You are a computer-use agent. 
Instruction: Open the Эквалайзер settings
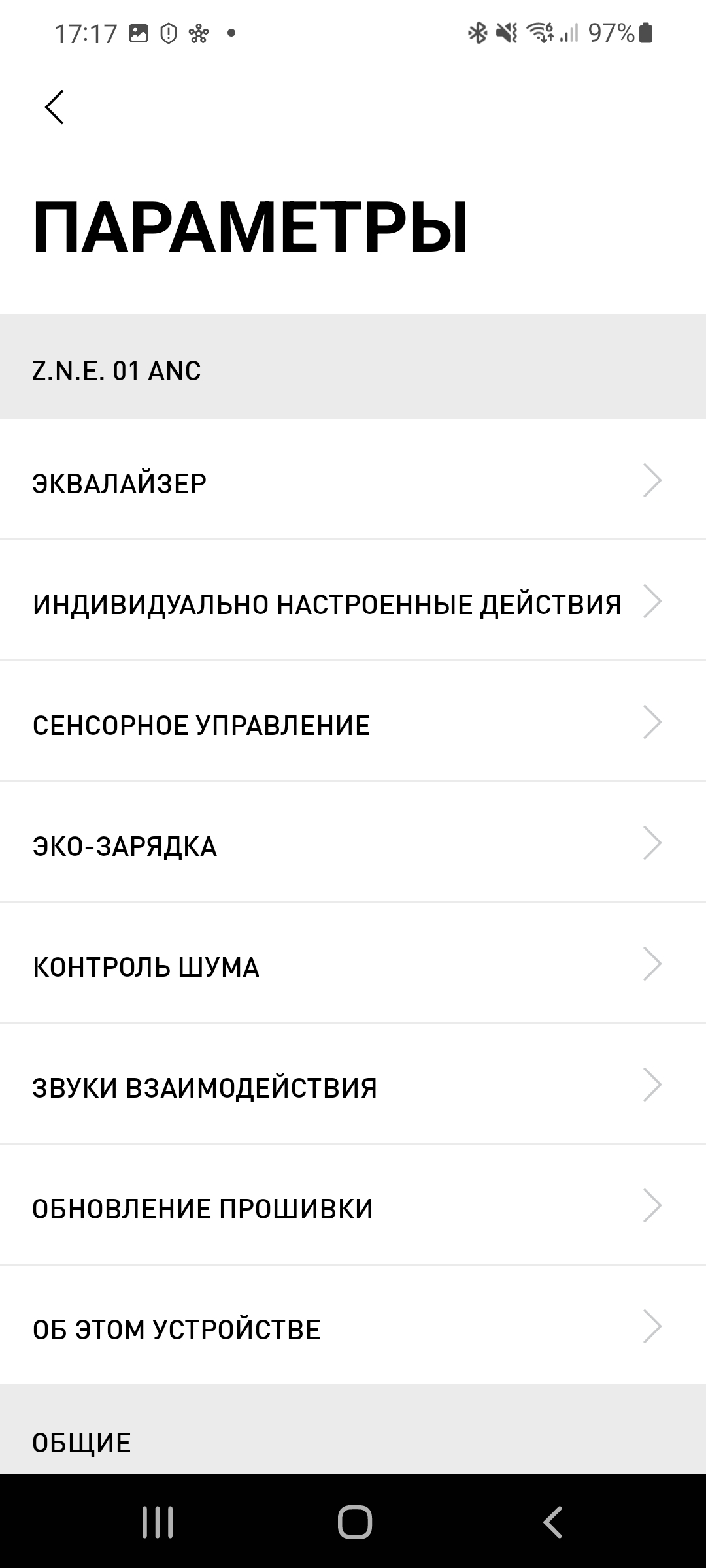pos(353,482)
